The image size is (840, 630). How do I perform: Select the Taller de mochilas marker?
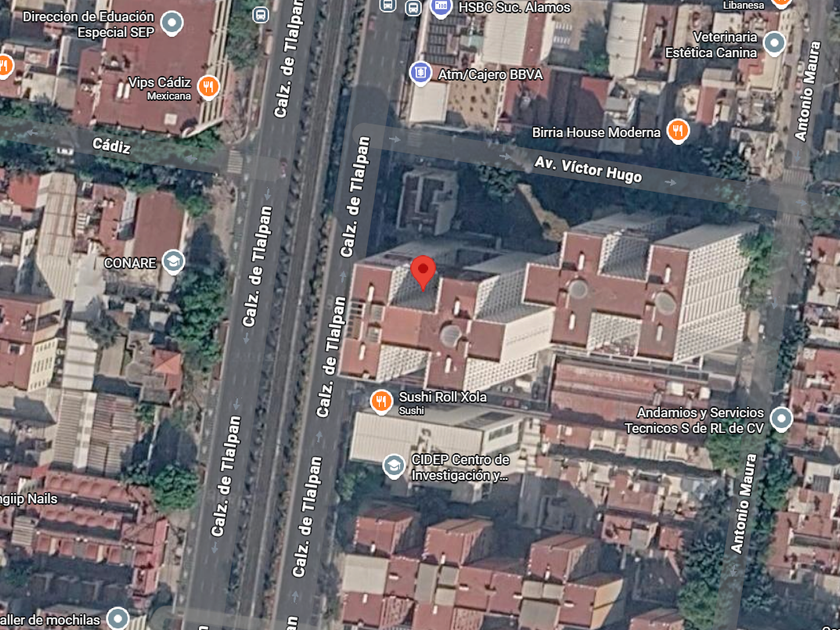pyautogui.click(x=118, y=618)
